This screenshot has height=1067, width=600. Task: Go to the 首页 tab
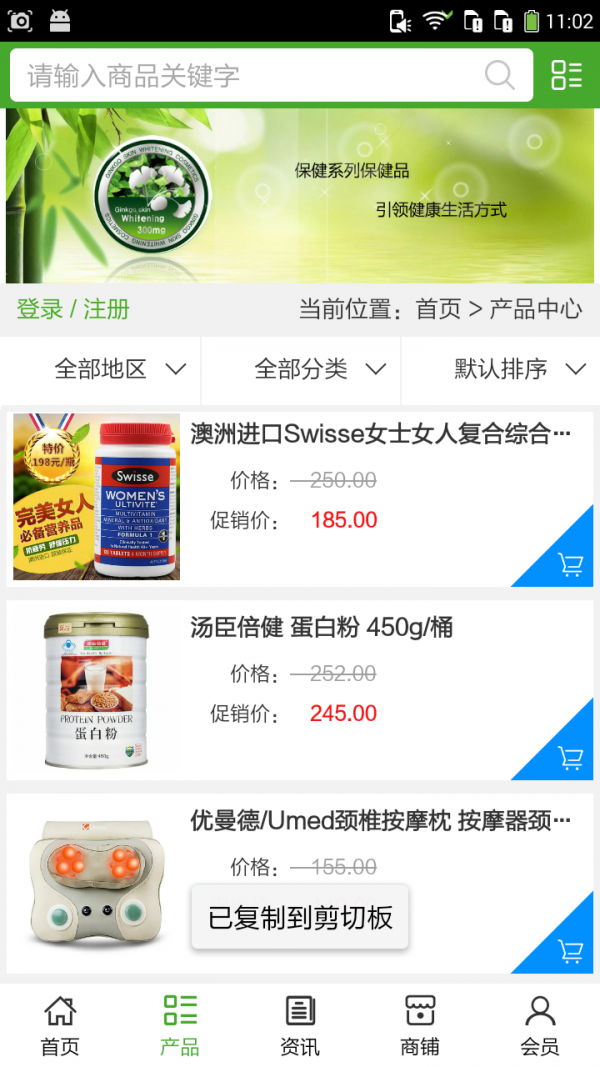tap(60, 1025)
